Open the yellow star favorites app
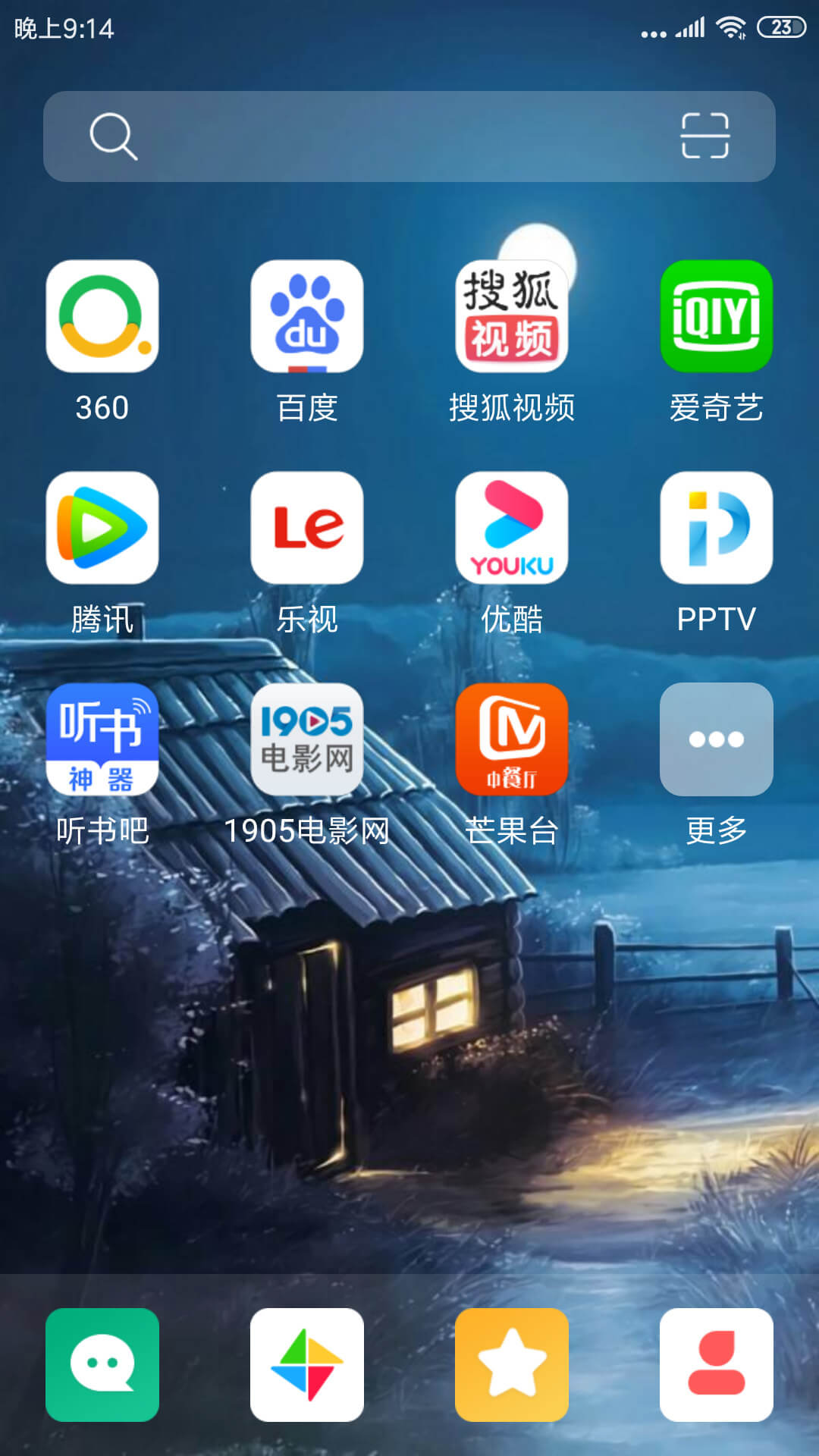 coord(512,1365)
